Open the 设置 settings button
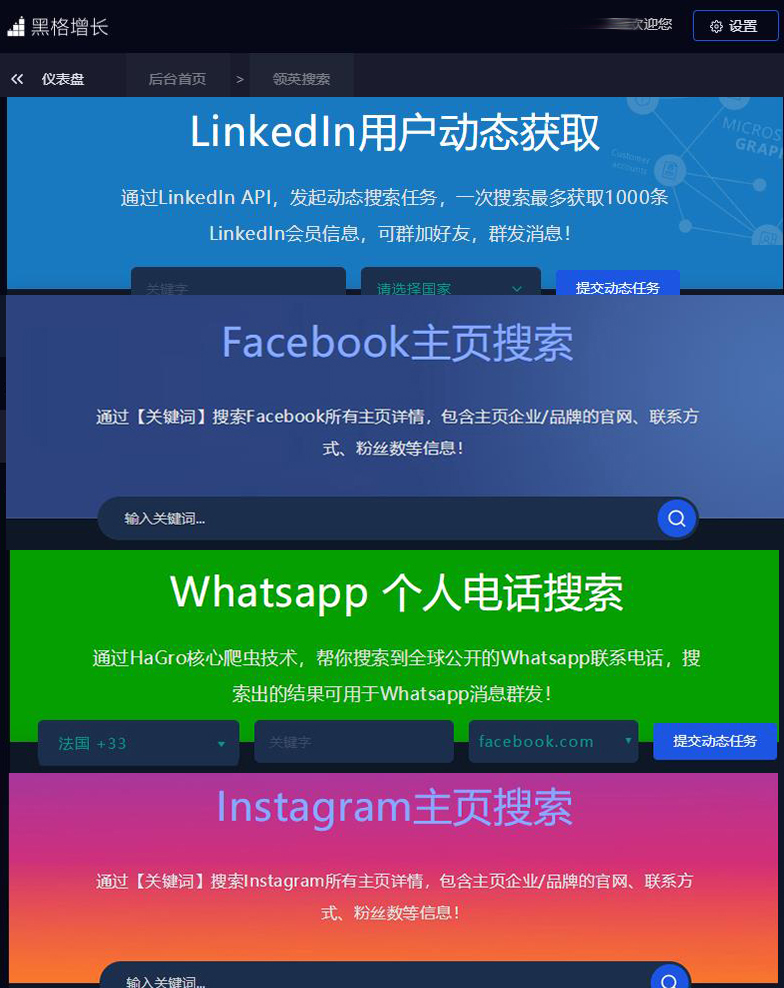Viewport: 784px width, 988px height. (734, 26)
